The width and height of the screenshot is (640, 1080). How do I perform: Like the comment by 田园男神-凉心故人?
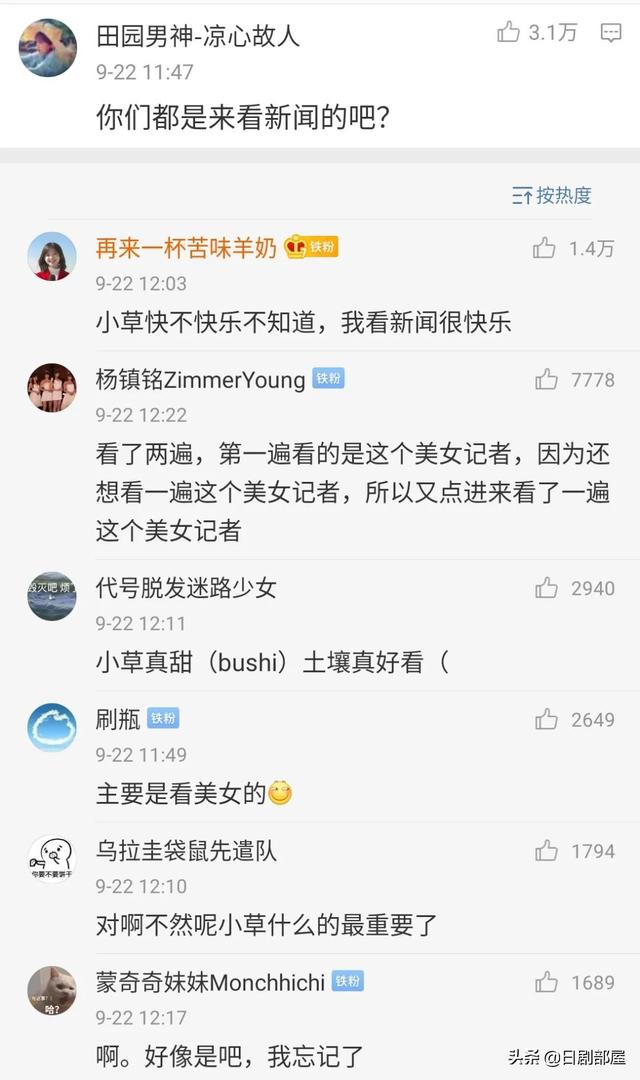tap(510, 32)
